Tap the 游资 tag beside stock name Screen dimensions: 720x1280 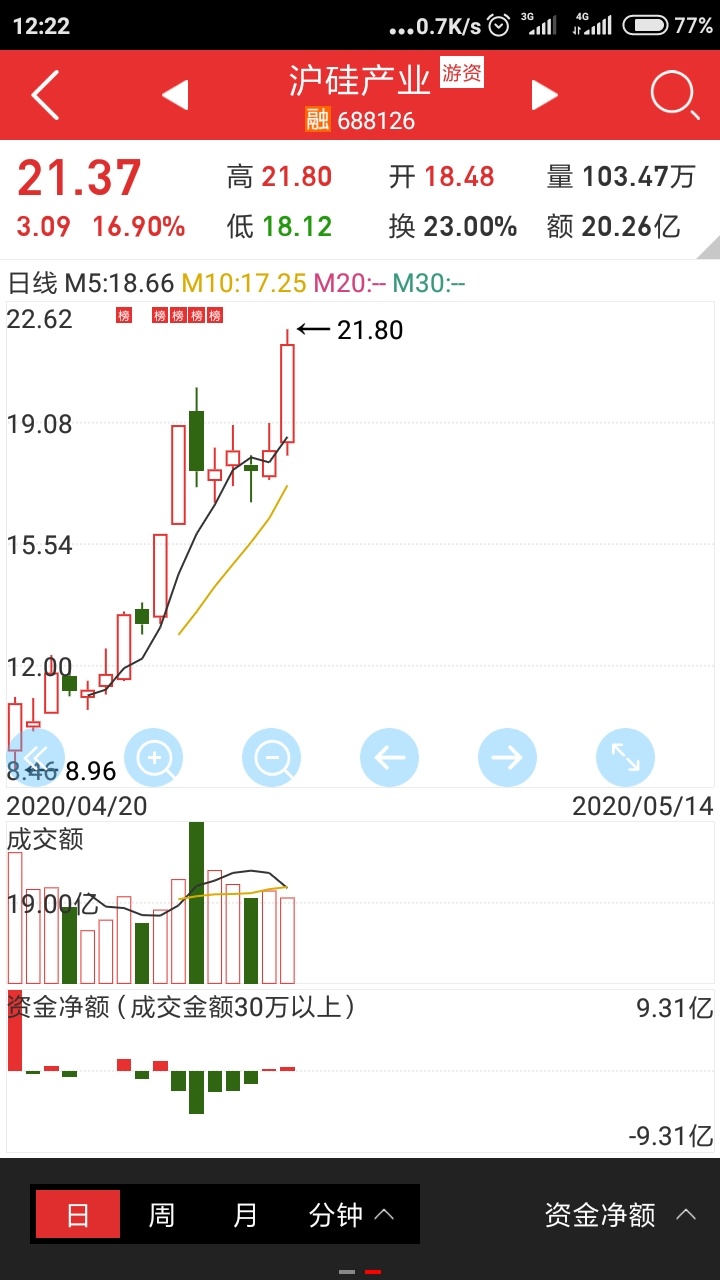click(462, 72)
